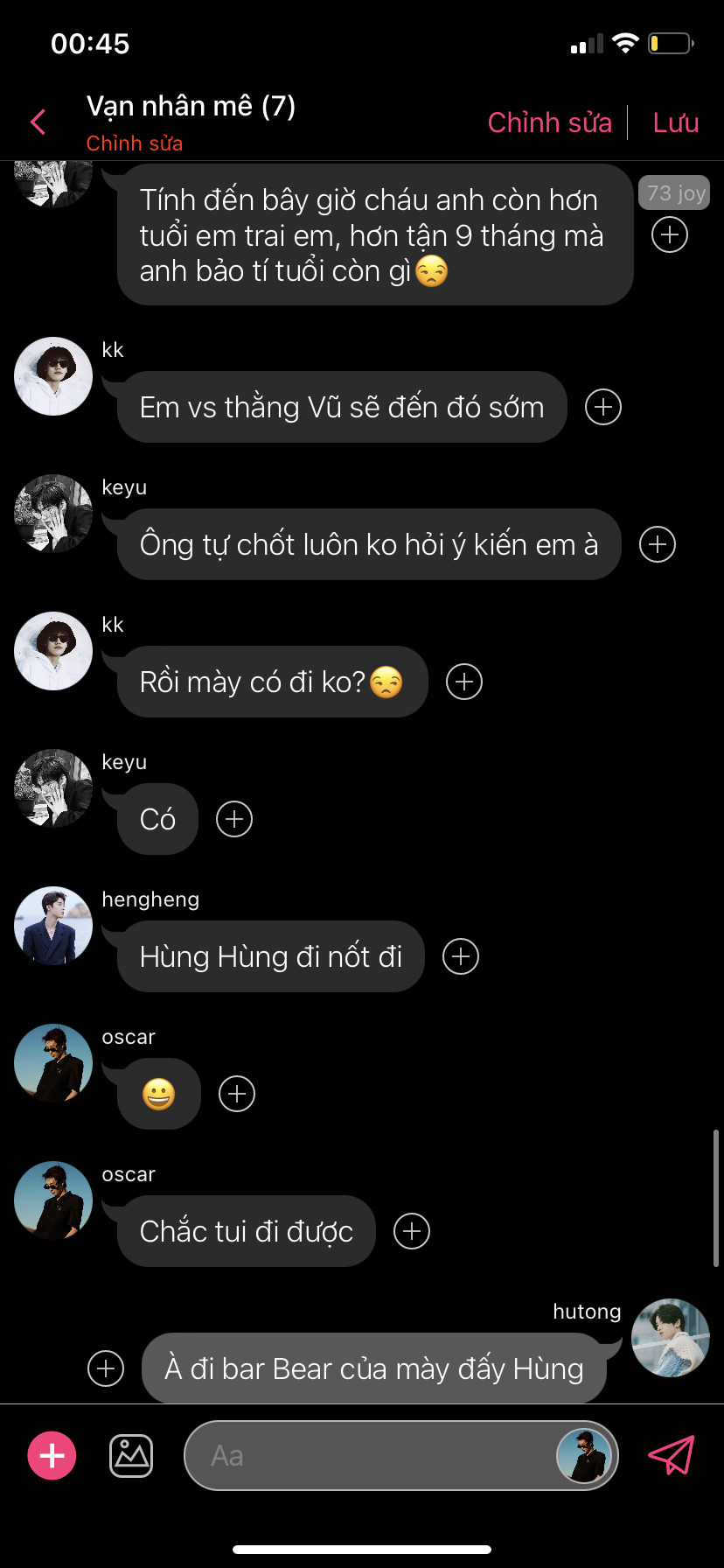Viewport: 724px width, 1568px height.
Task: Save the chat with Lưu
Action: tap(675, 122)
